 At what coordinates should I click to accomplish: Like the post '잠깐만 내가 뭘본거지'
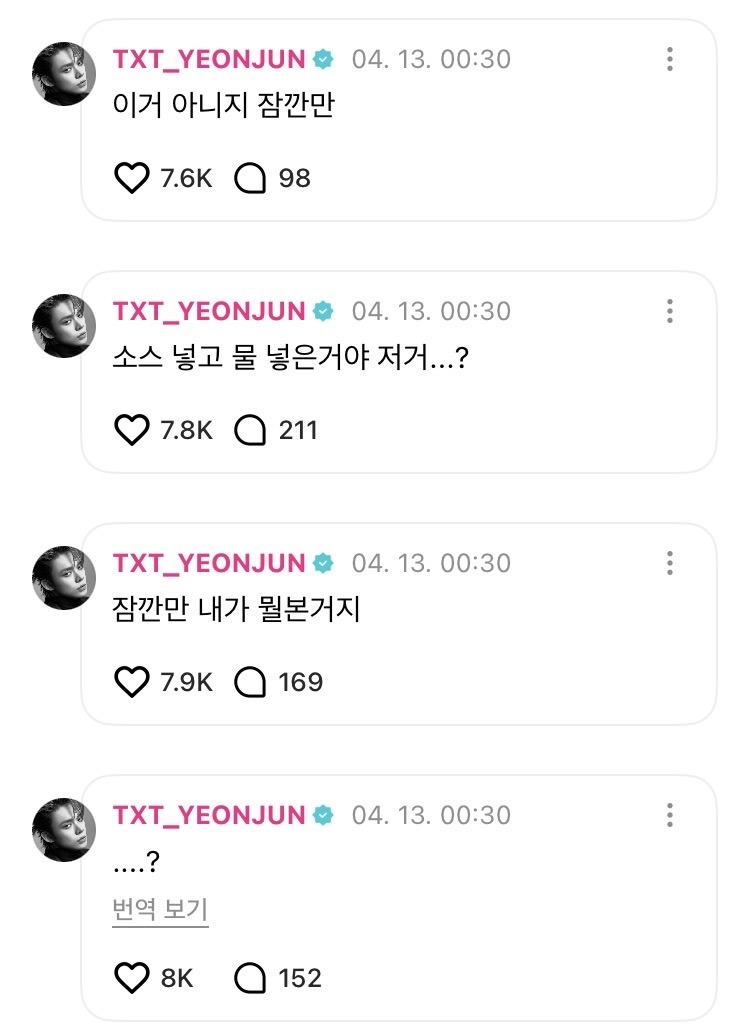click(131, 683)
